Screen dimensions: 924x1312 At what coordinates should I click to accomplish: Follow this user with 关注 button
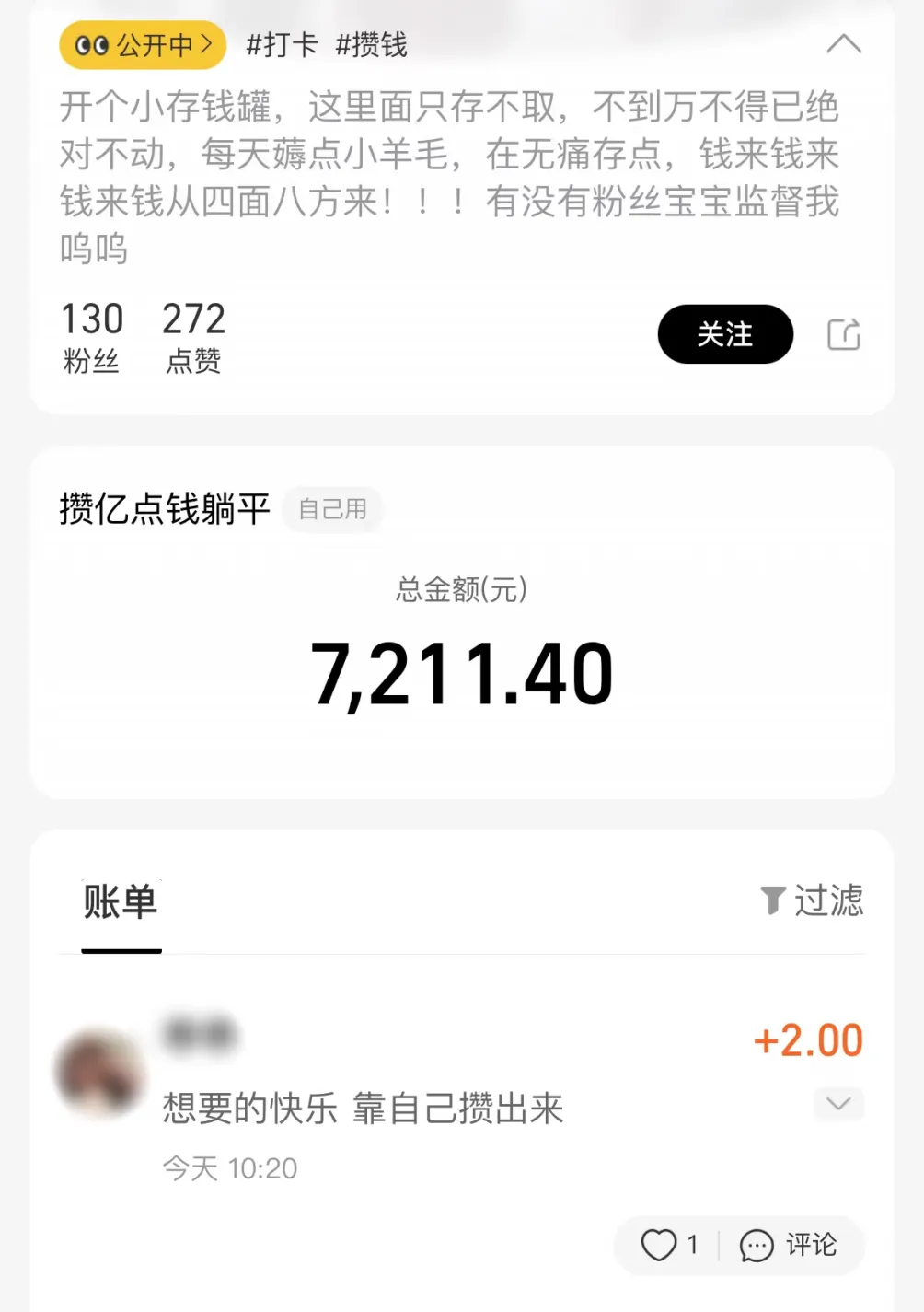[x=724, y=334]
